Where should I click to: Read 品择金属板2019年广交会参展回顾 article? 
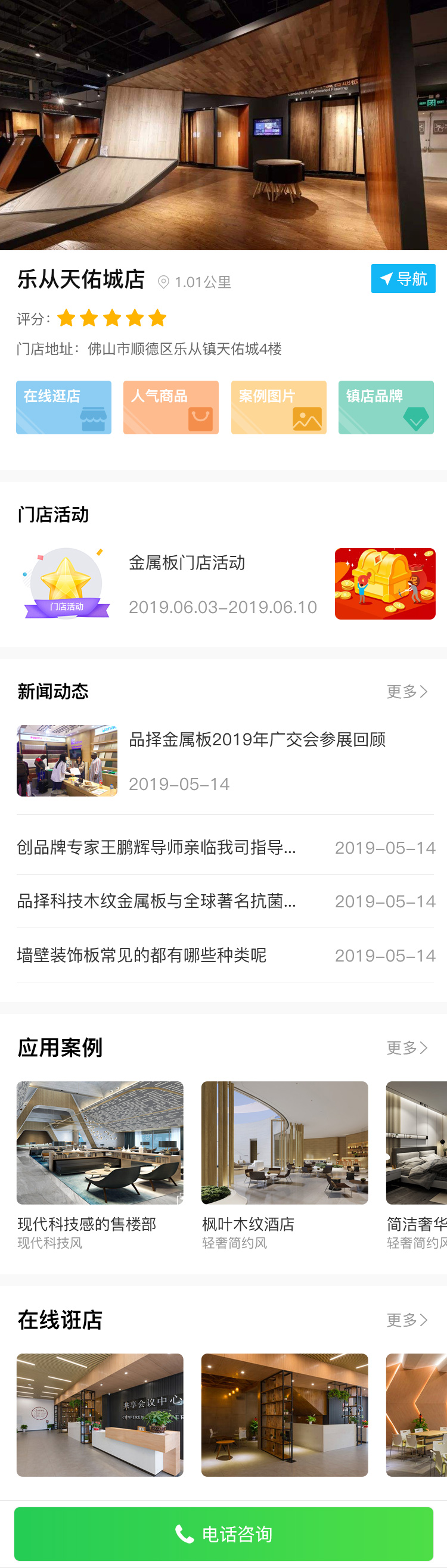tap(257, 739)
